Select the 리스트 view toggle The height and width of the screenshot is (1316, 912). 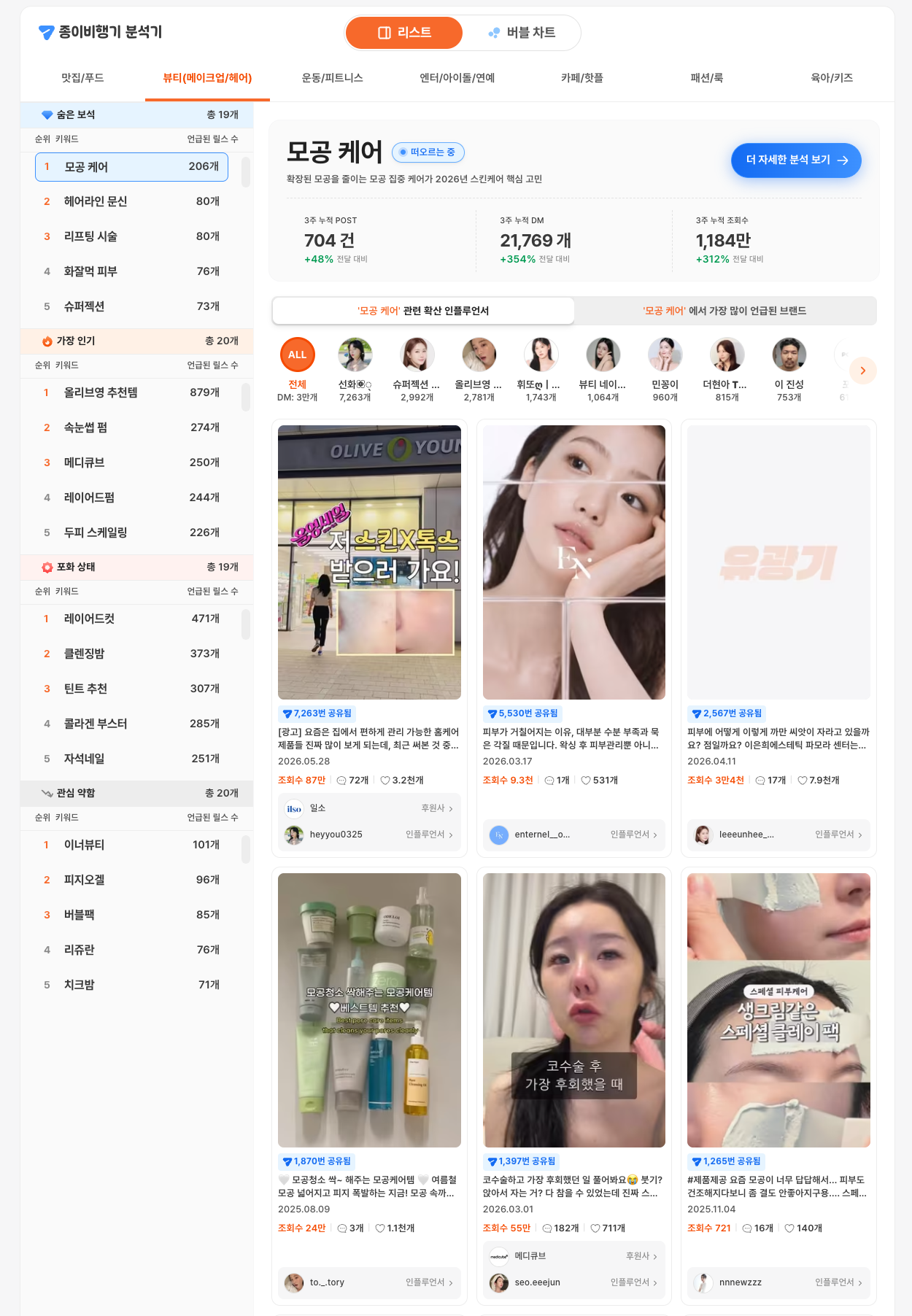[x=404, y=33]
